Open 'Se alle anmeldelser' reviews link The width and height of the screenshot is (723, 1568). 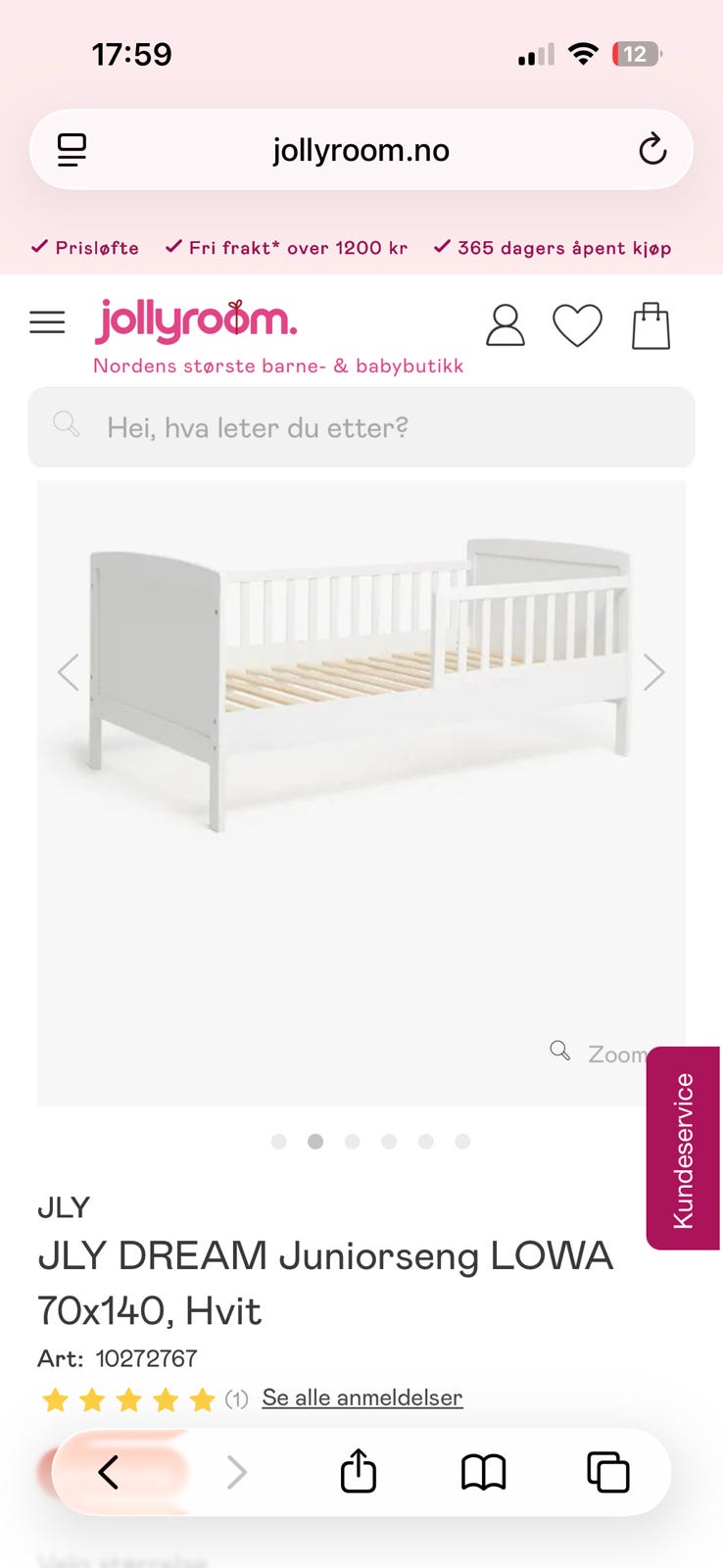[361, 1397]
